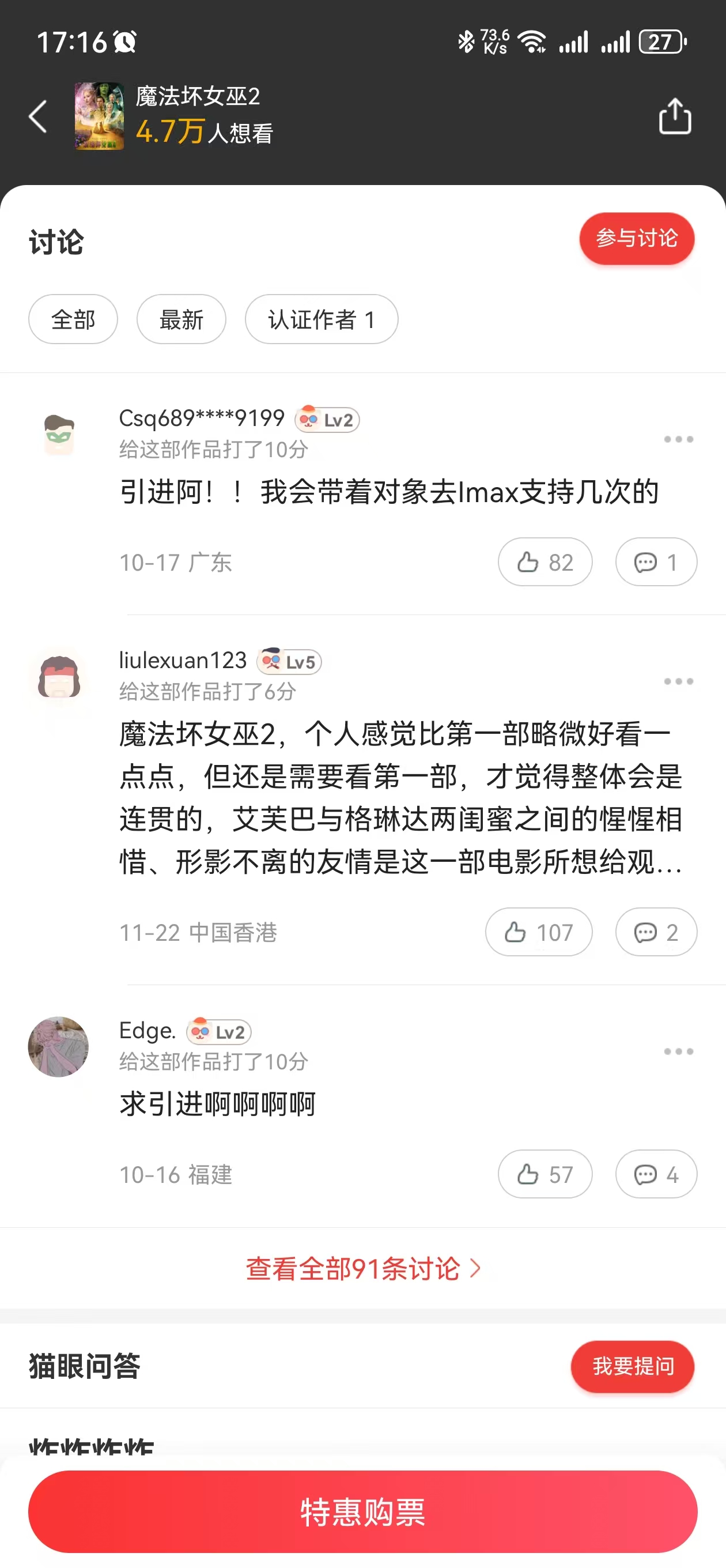The width and height of the screenshot is (726, 1568).
Task: Open replies on liulexuan123's comment
Action: [656, 932]
